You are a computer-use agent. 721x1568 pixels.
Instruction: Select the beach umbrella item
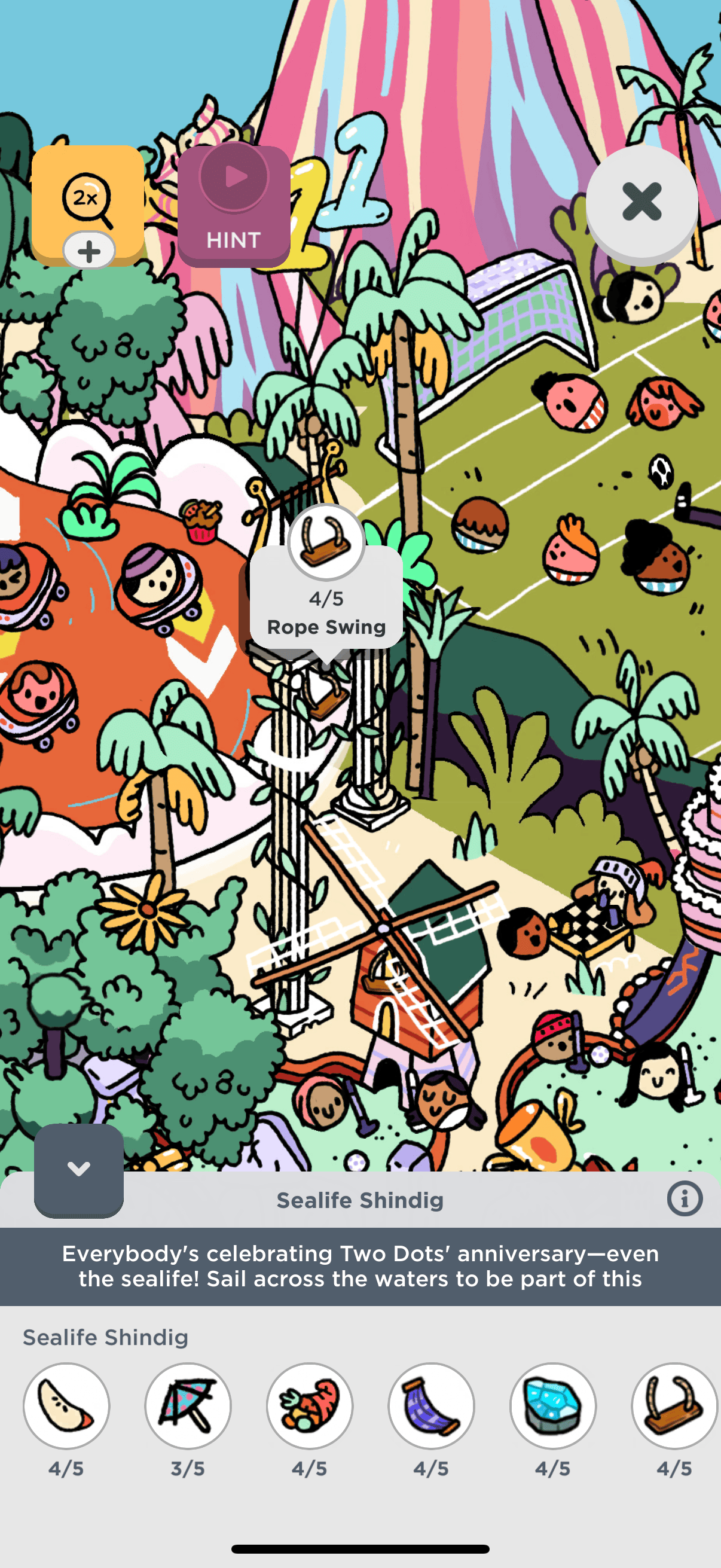[188, 1405]
